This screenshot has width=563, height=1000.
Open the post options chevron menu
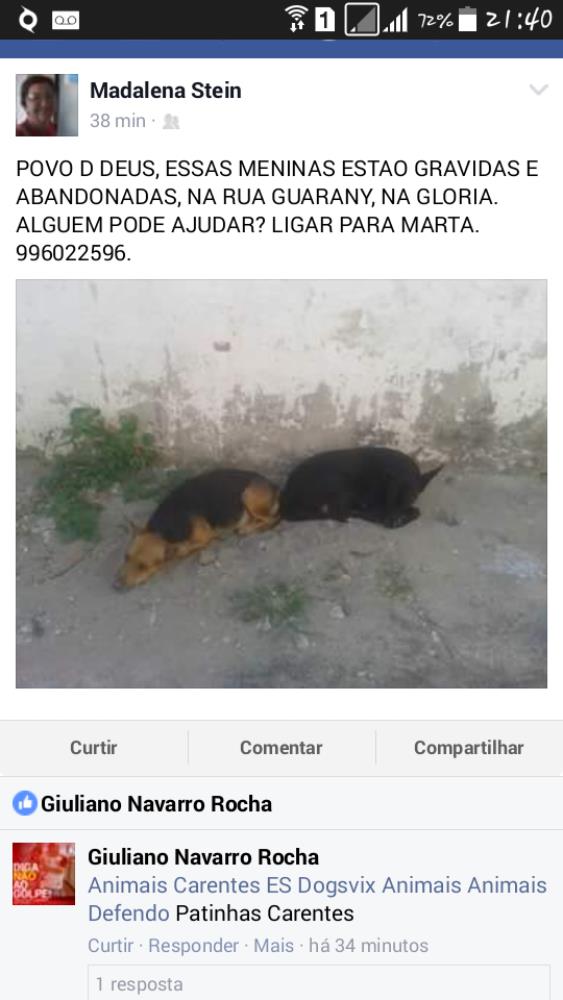point(539,90)
